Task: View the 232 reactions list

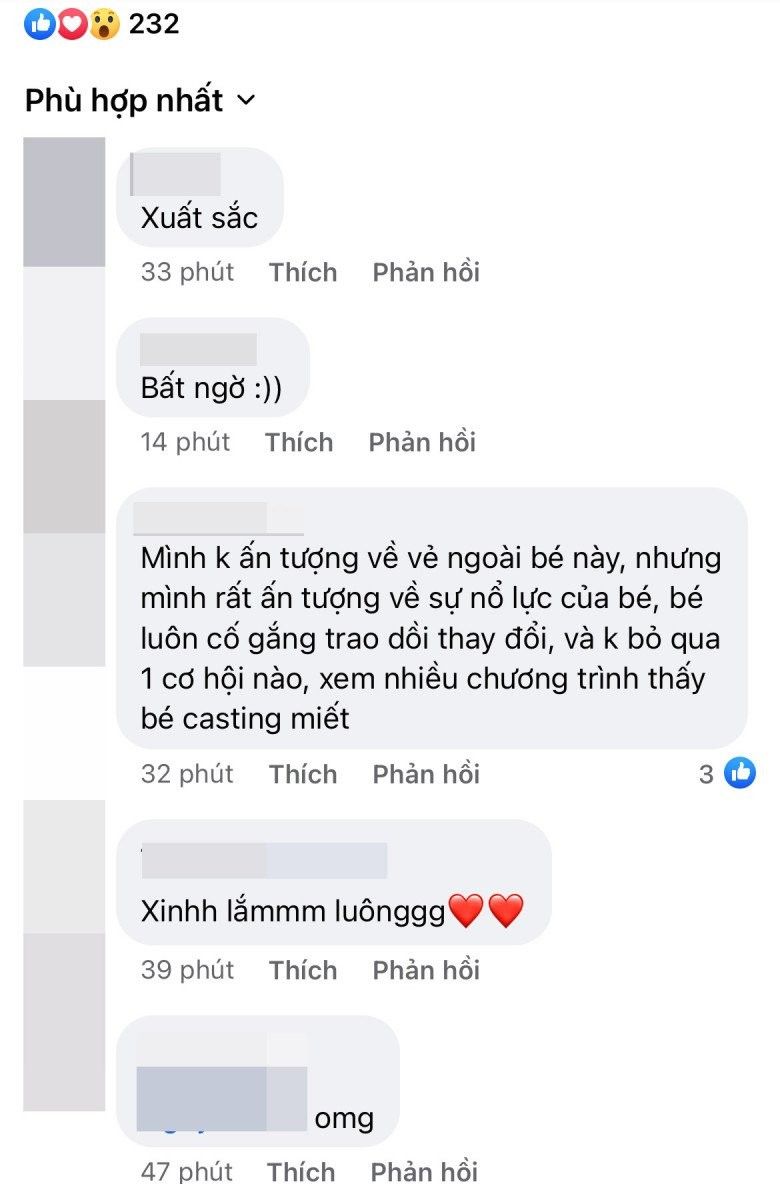Action: pos(102,24)
